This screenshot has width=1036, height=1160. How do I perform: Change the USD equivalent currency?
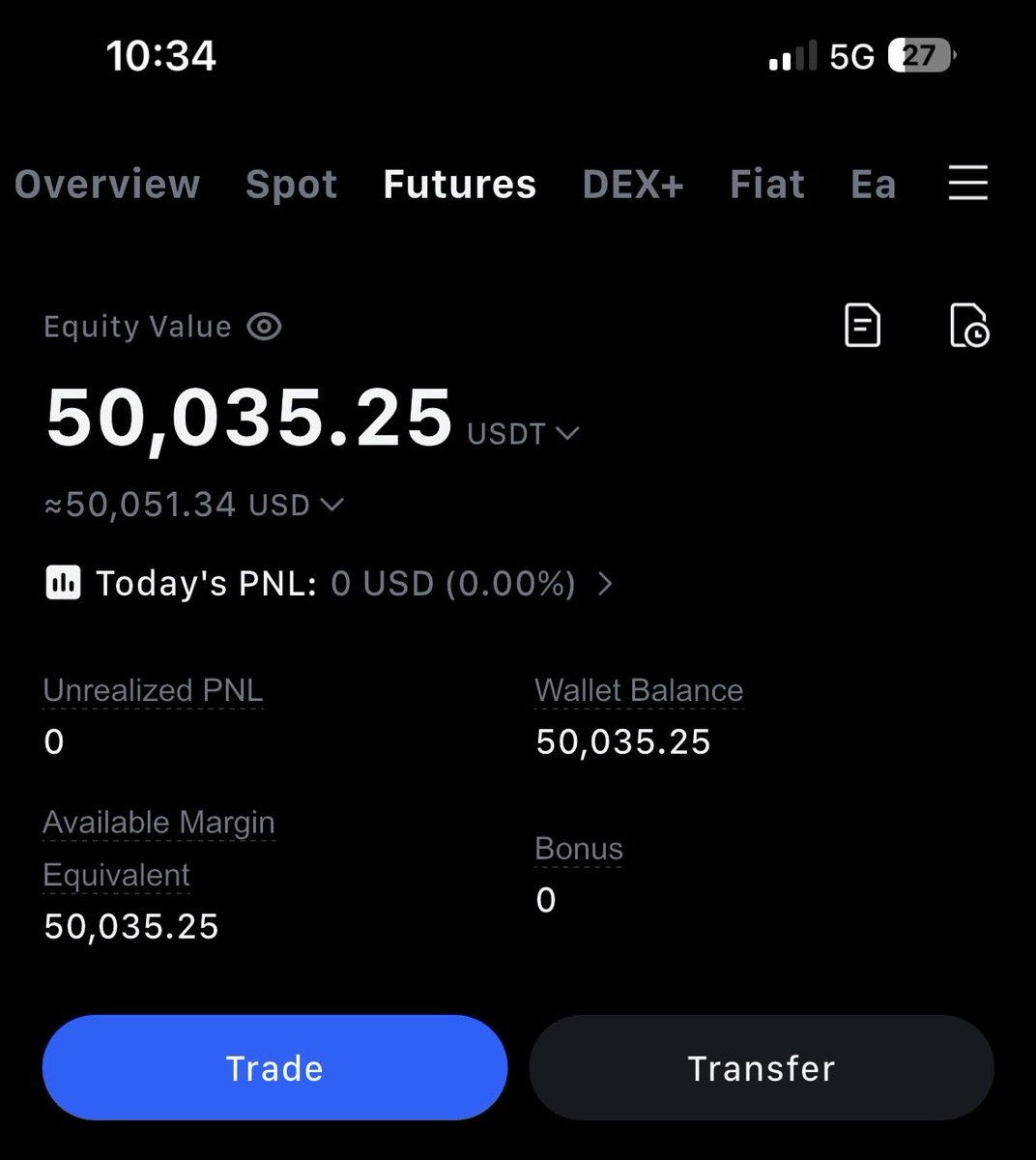point(297,505)
